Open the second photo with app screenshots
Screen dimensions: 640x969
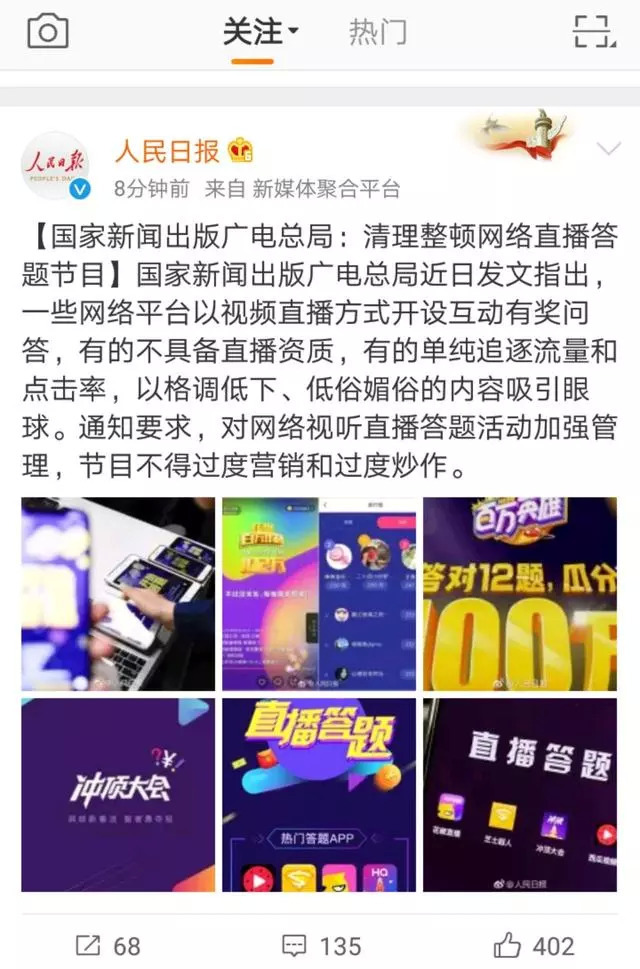(319, 594)
